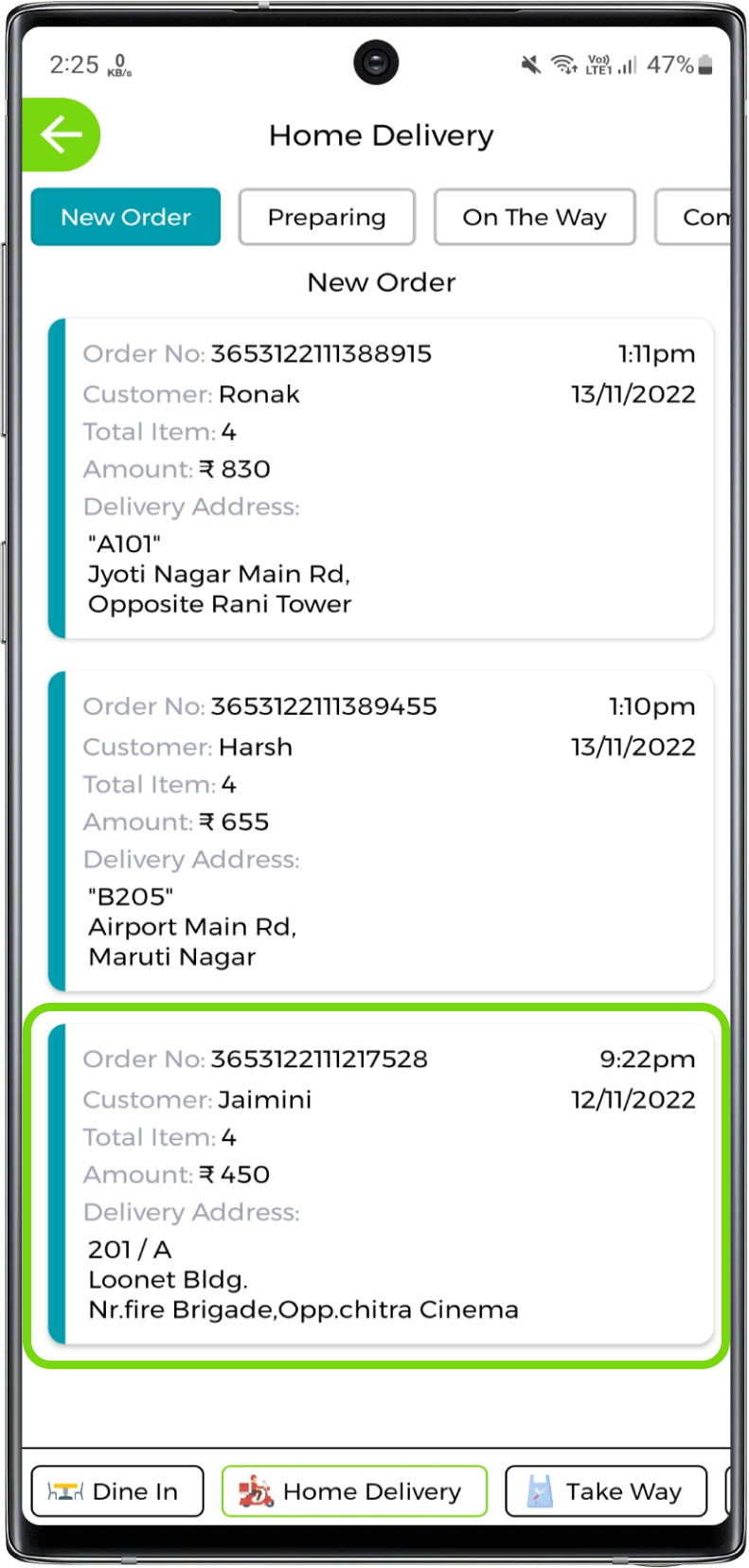Open Harsh's order card
This screenshot has height=1568, width=749.
point(381,830)
